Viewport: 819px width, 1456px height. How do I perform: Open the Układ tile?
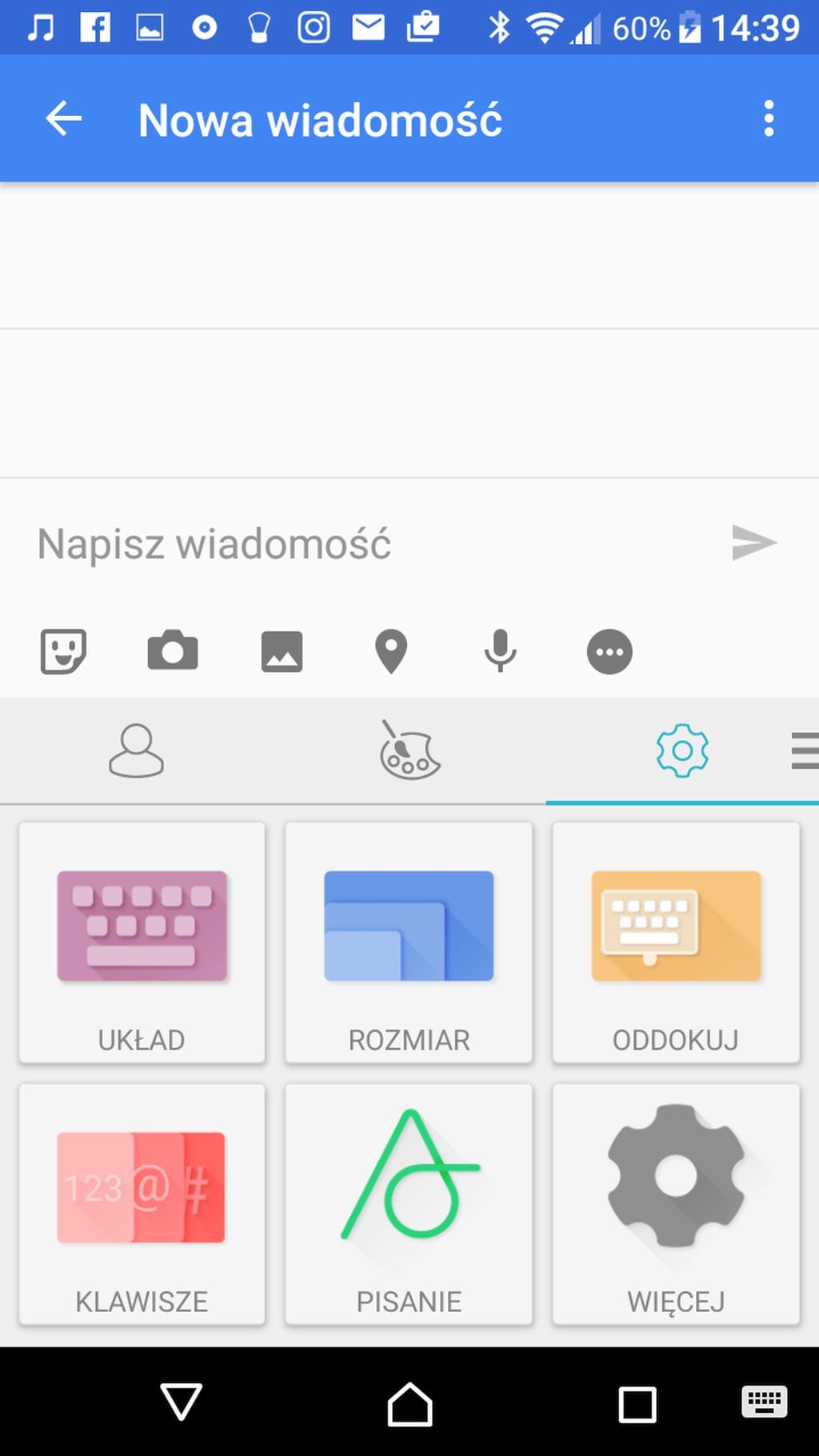tap(142, 942)
